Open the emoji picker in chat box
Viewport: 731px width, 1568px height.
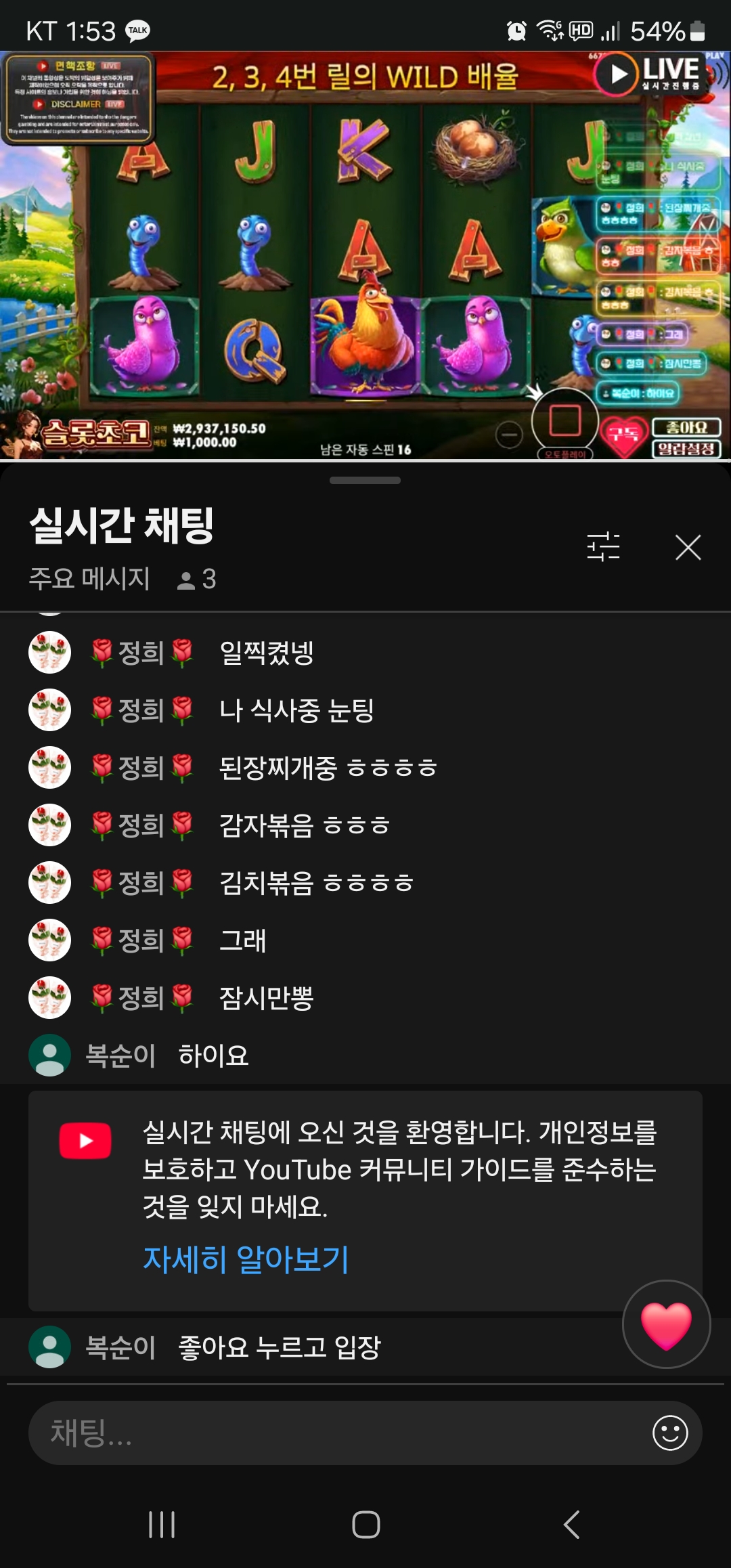670,1433
